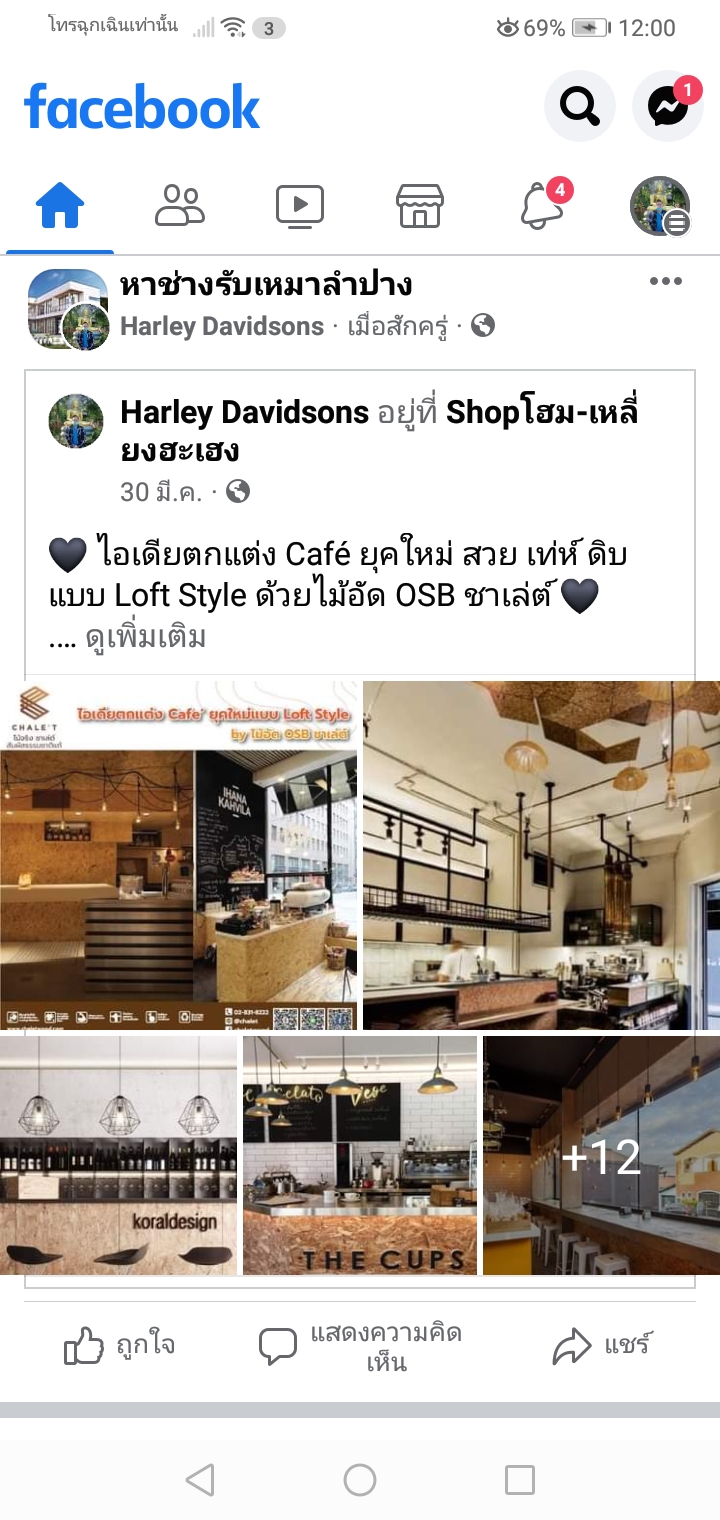
Task: Switch to the Friends tab
Action: point(180,206)
